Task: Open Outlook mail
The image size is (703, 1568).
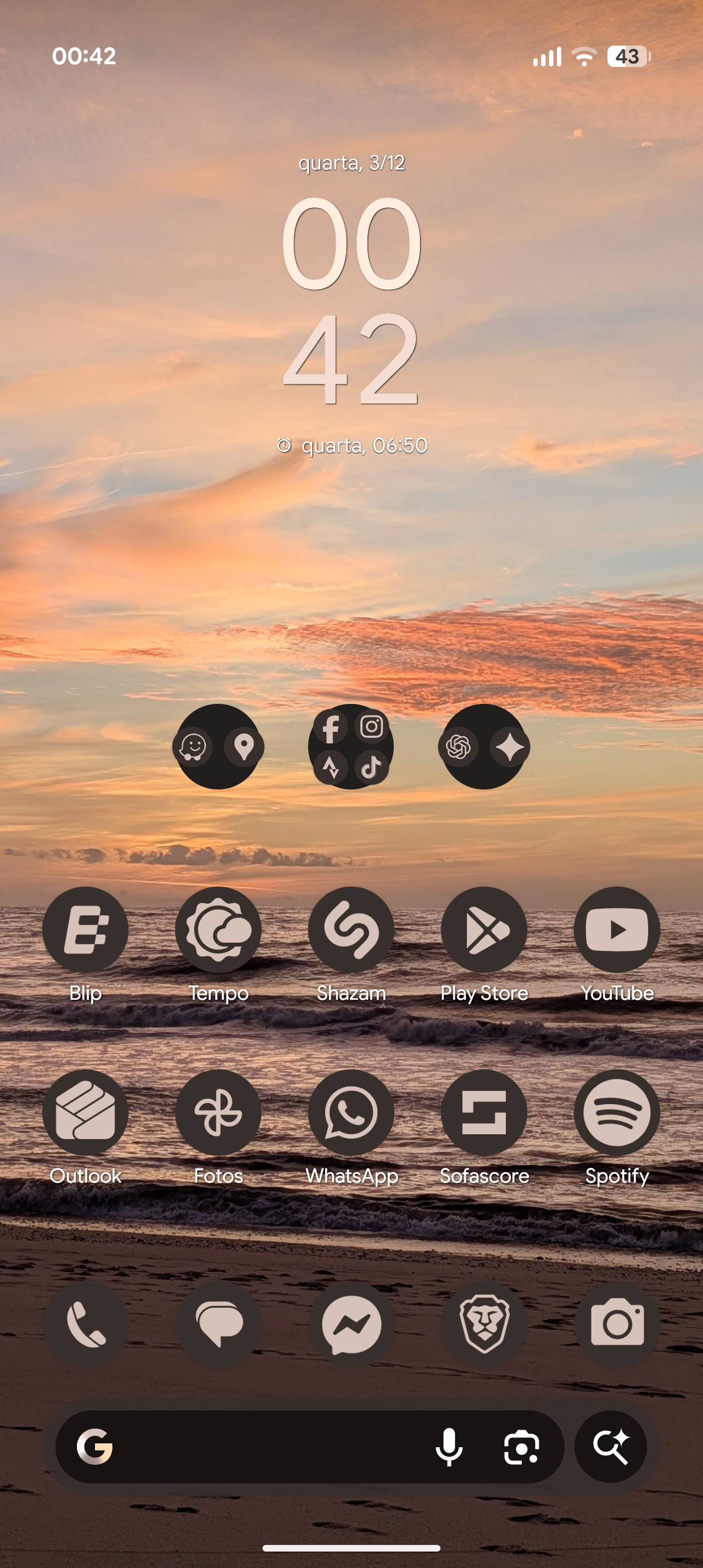Action: coord(85,1112)
